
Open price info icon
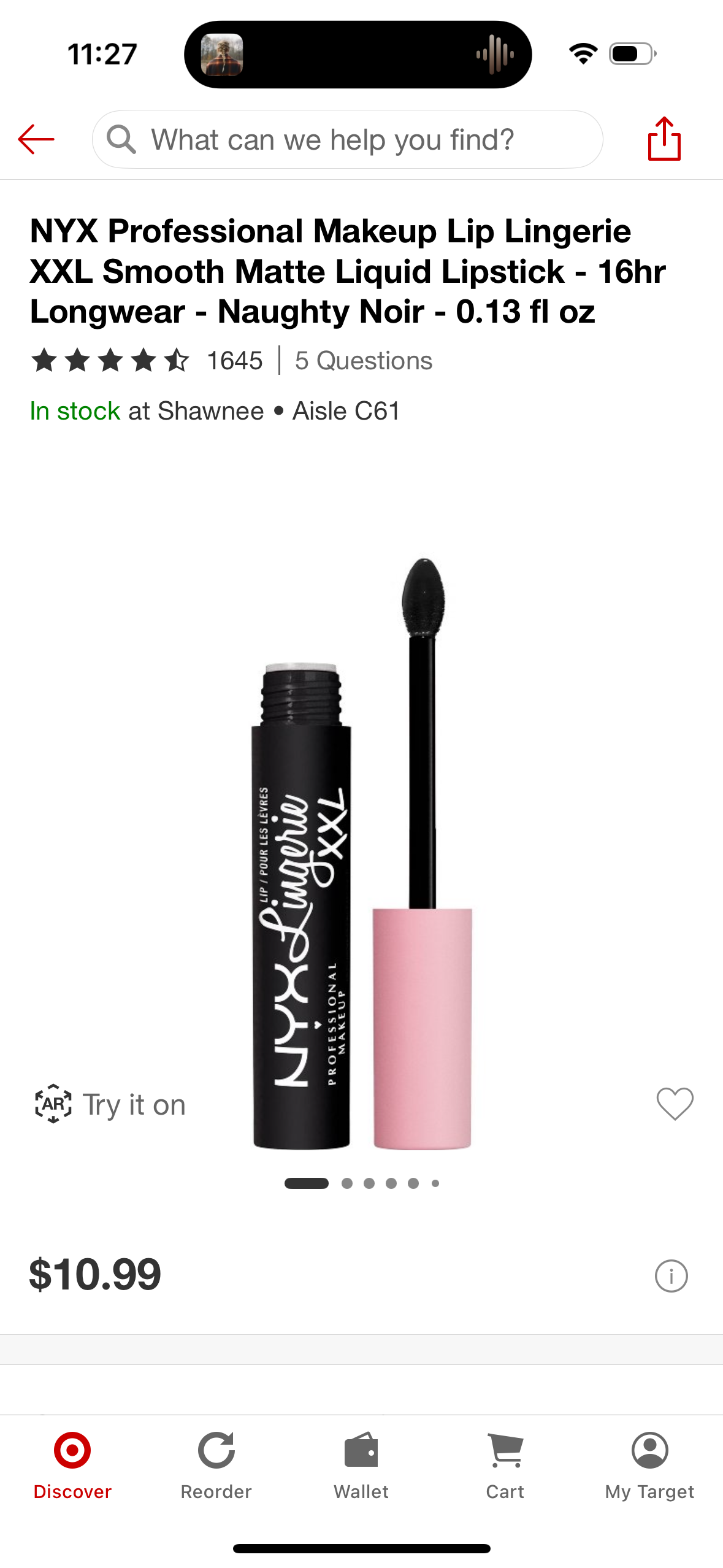671,1277
